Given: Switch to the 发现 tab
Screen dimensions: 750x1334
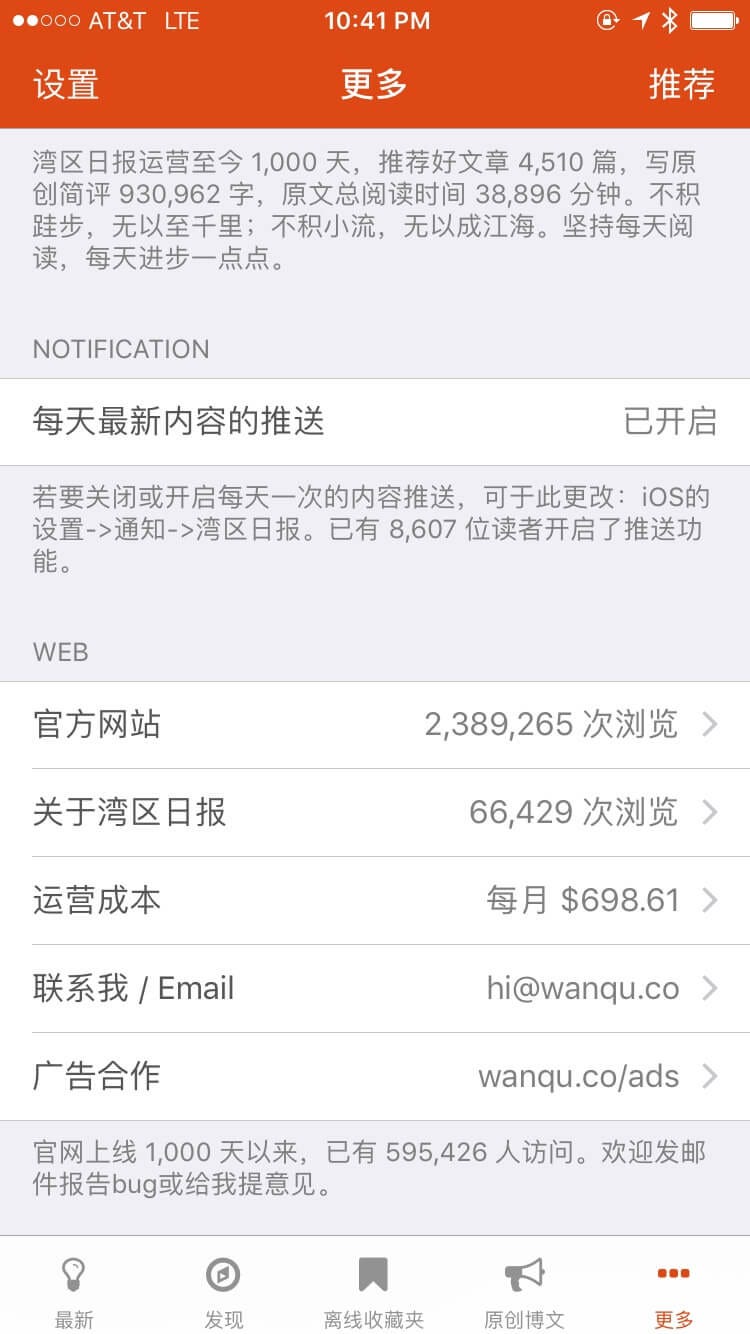Looking at the screenshot, I should click(x=224, y=1290).
